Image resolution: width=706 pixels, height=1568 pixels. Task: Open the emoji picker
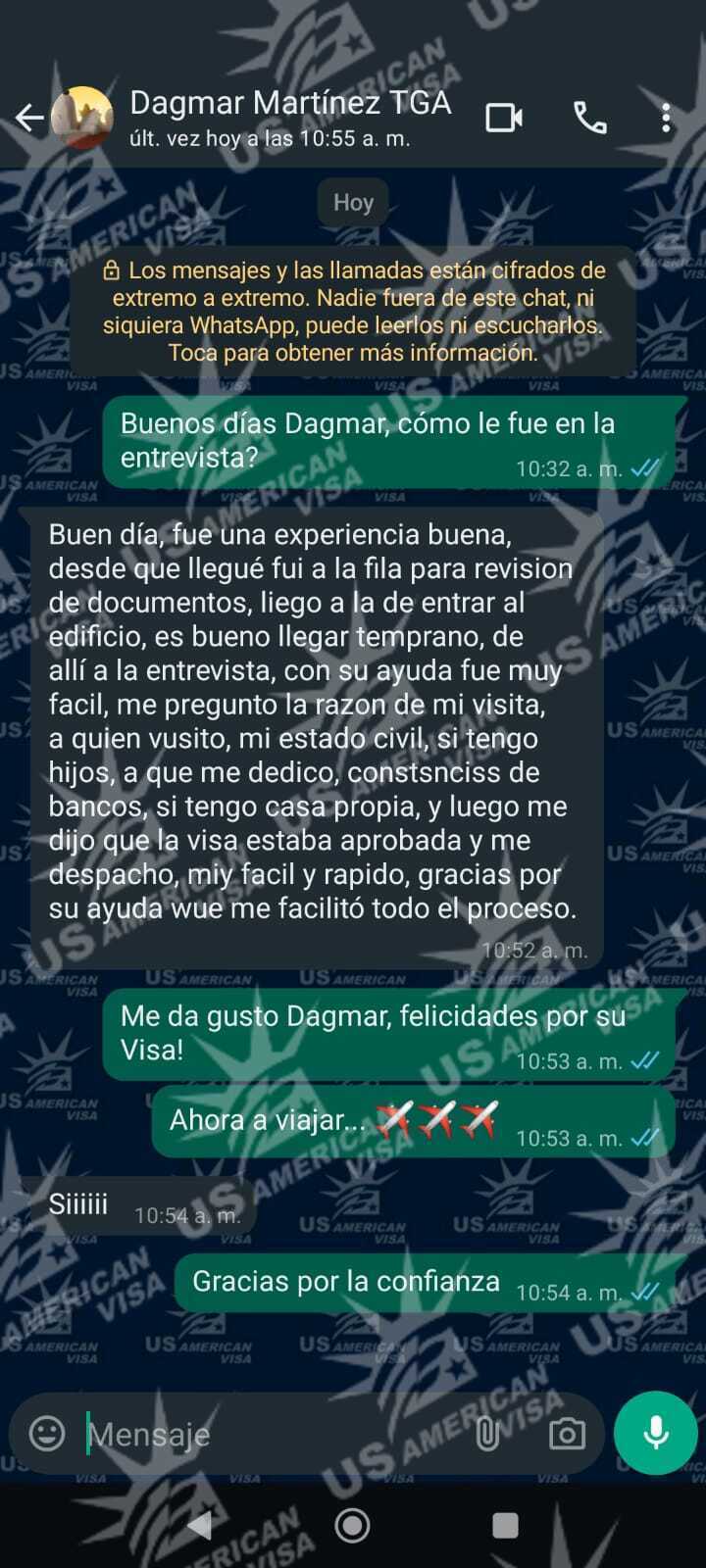tap(46, 1434)
